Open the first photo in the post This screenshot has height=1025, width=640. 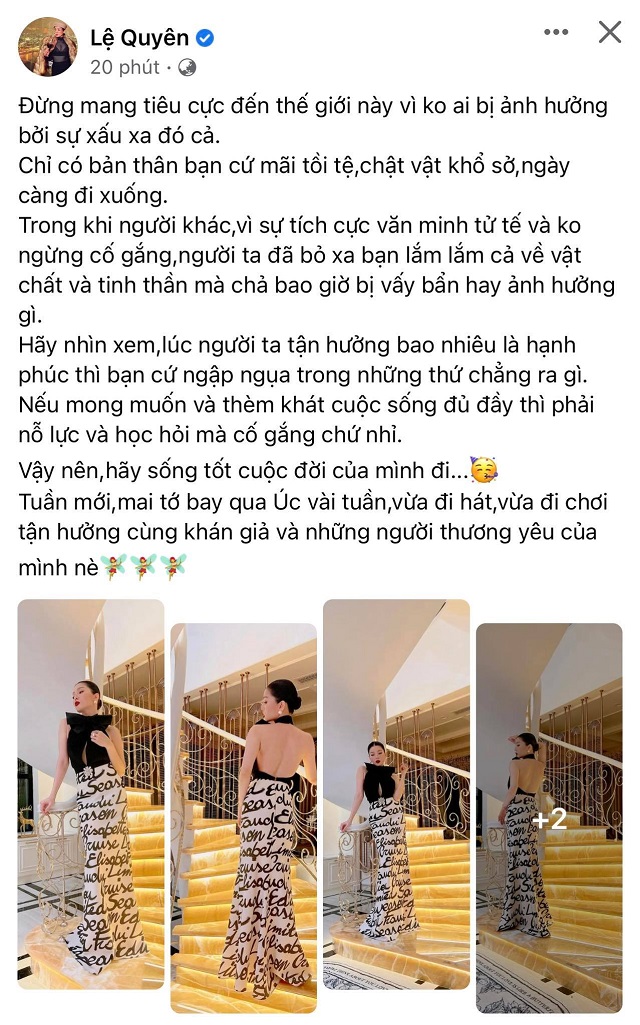(90, 794)
